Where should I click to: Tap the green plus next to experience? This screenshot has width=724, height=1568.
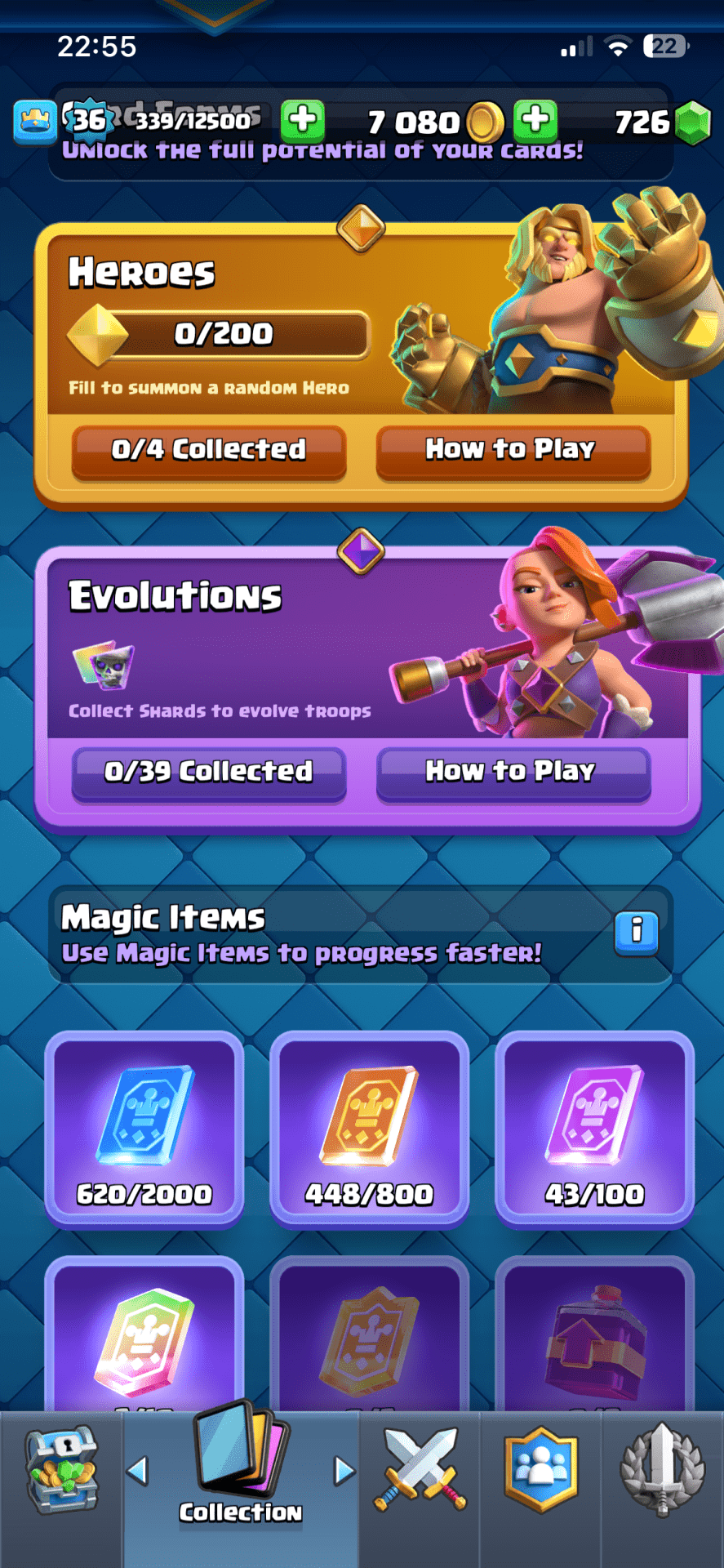click(x=302, y=121)
